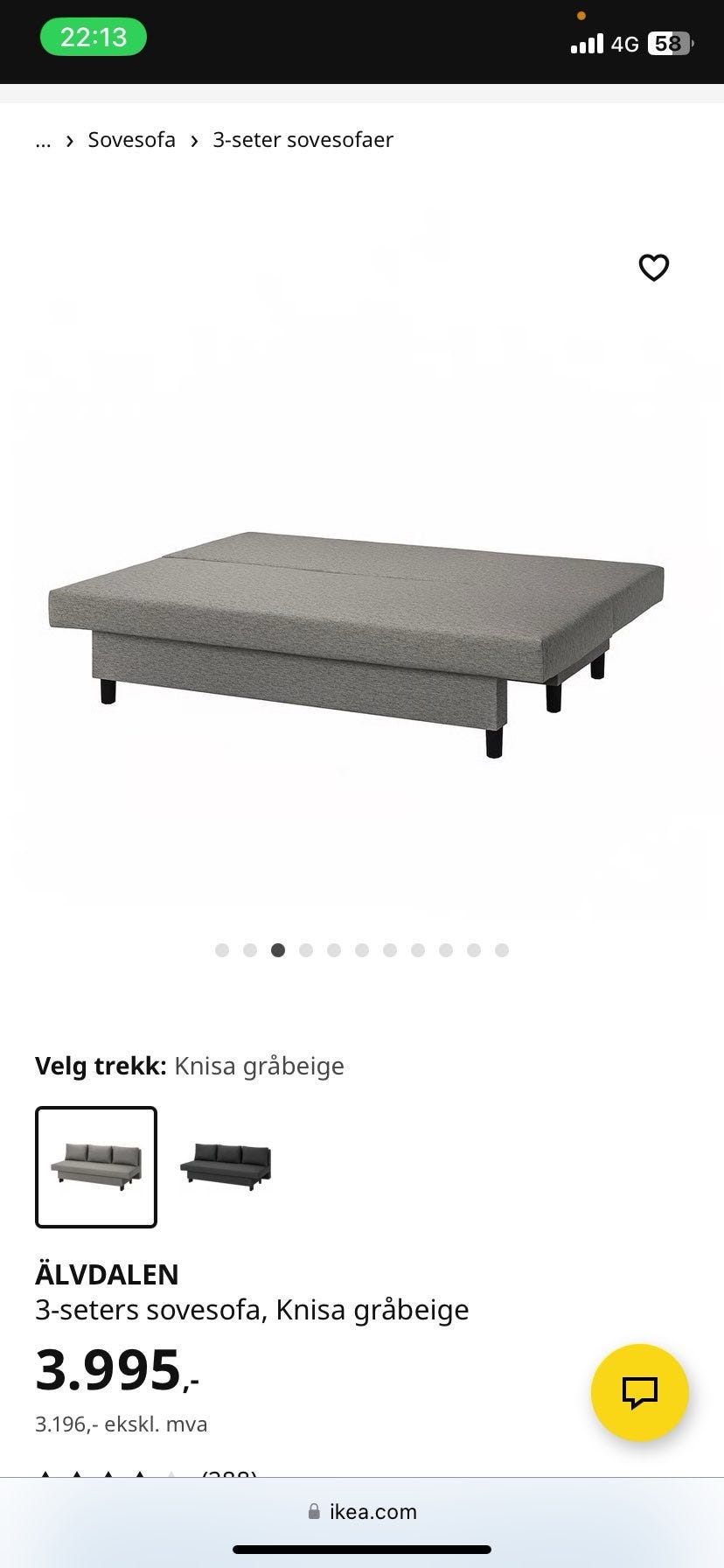Tap the chevron after Sovesofa

(192, 140)
